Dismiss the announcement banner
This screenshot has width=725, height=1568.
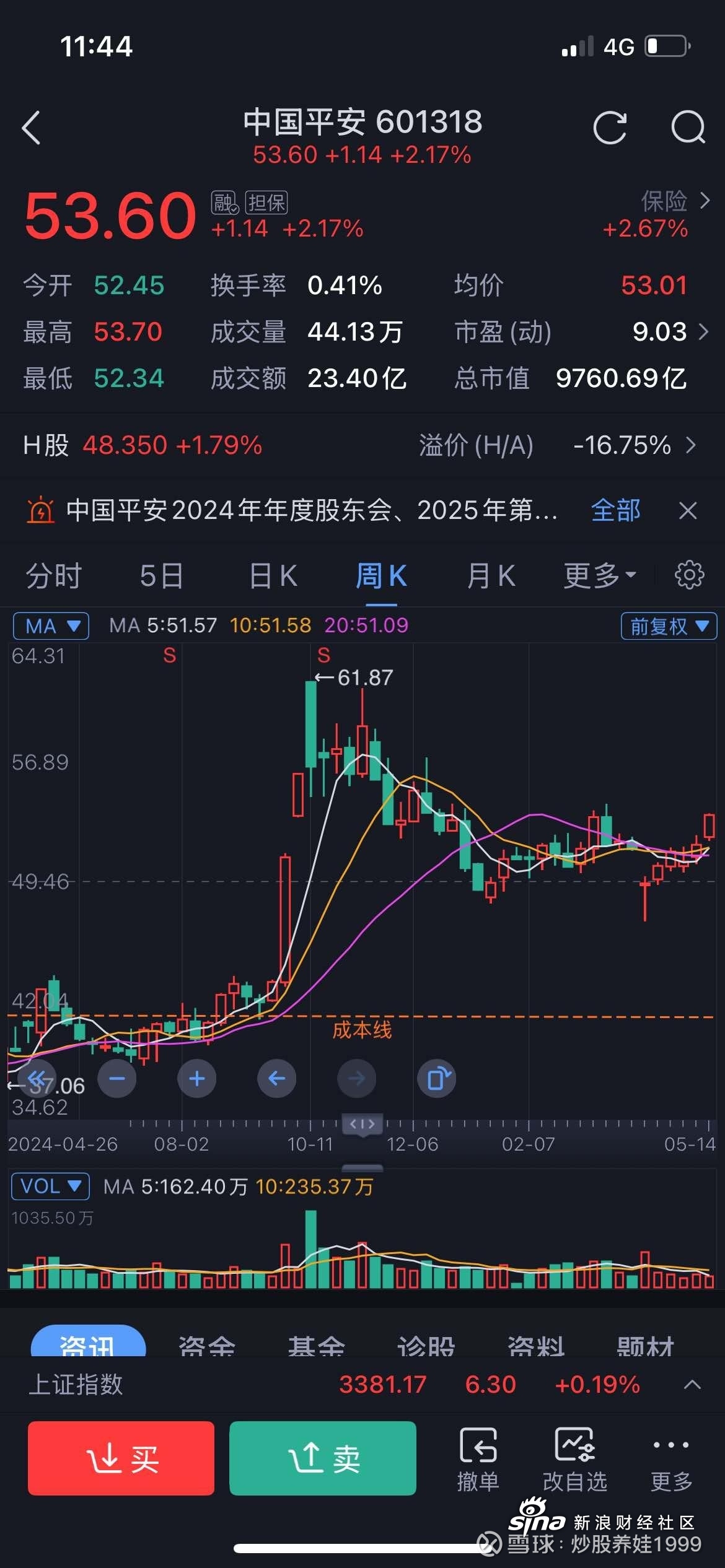(x=688, y=511)
